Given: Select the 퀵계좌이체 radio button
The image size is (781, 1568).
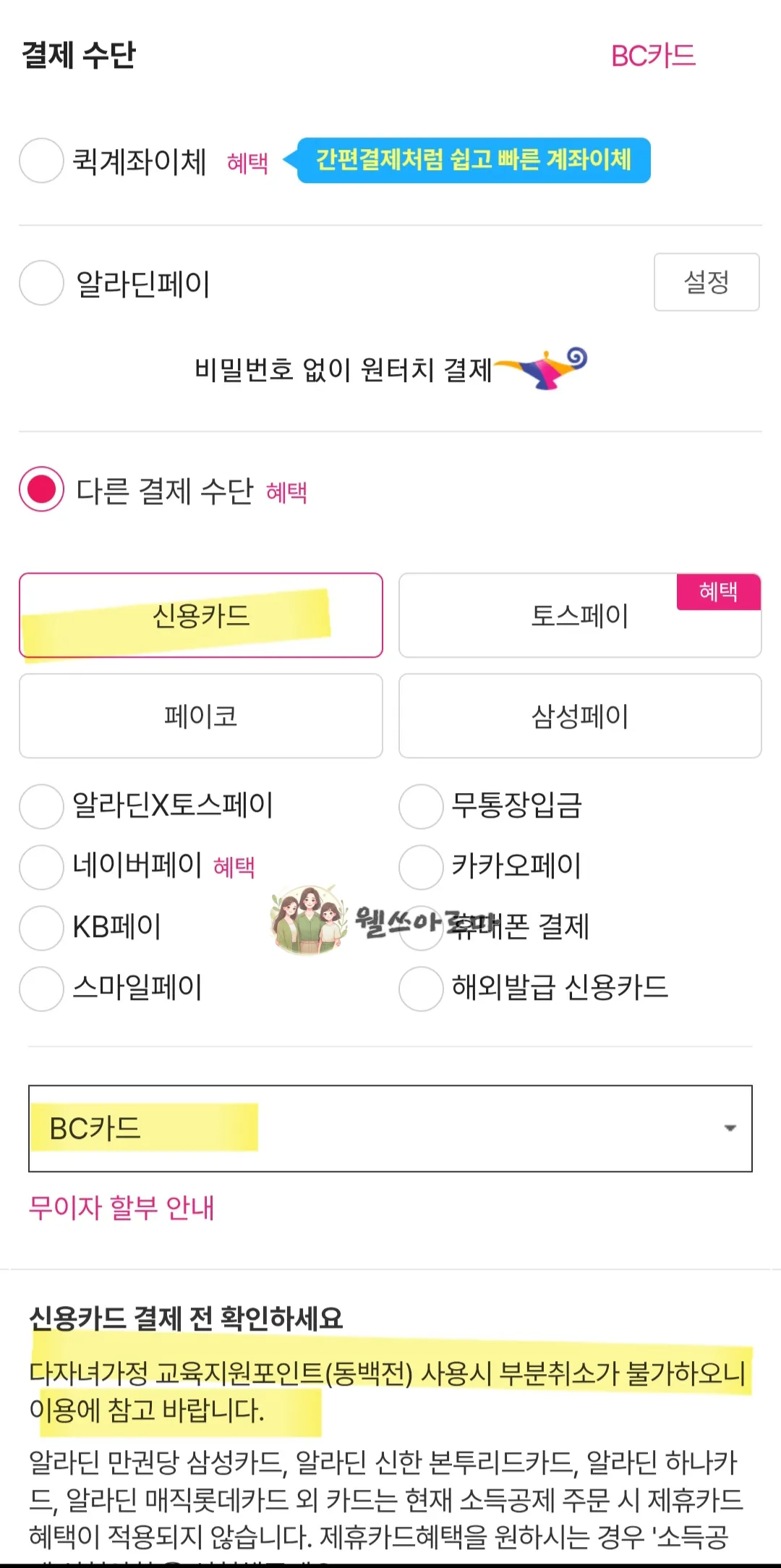Looking at the screenshot, I should pos(40,162).
